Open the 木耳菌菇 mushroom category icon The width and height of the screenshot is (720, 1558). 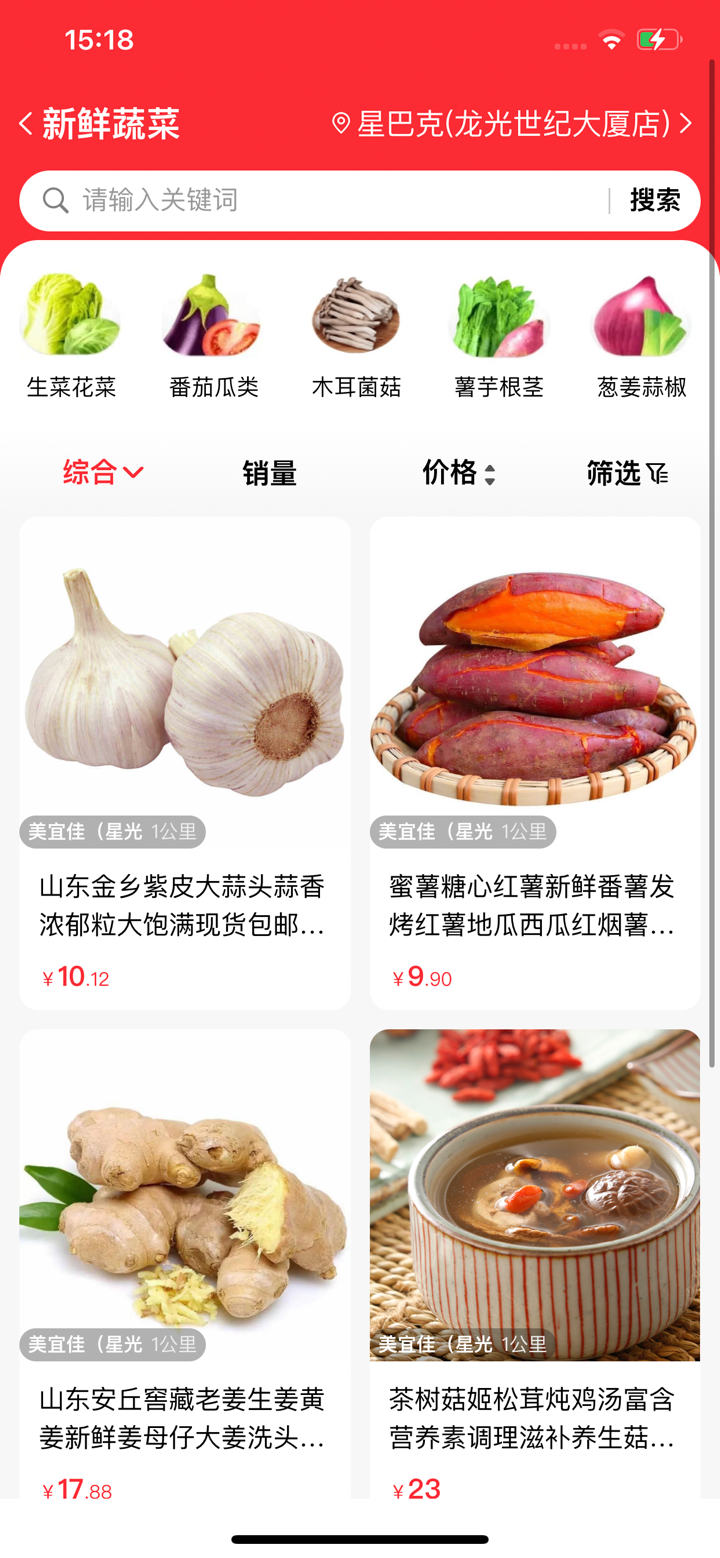tap(356, 316)
